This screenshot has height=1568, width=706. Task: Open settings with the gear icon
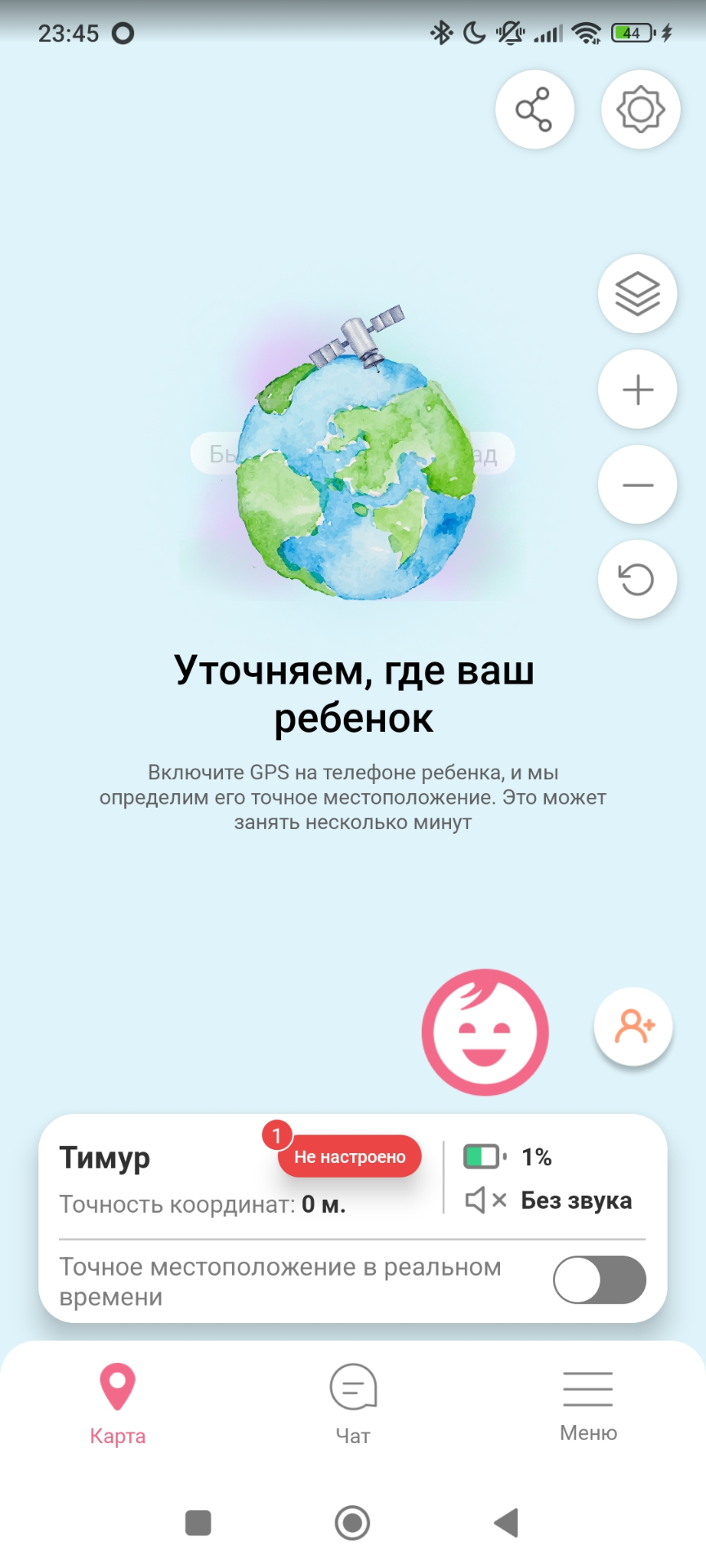(x=641, y=110)
